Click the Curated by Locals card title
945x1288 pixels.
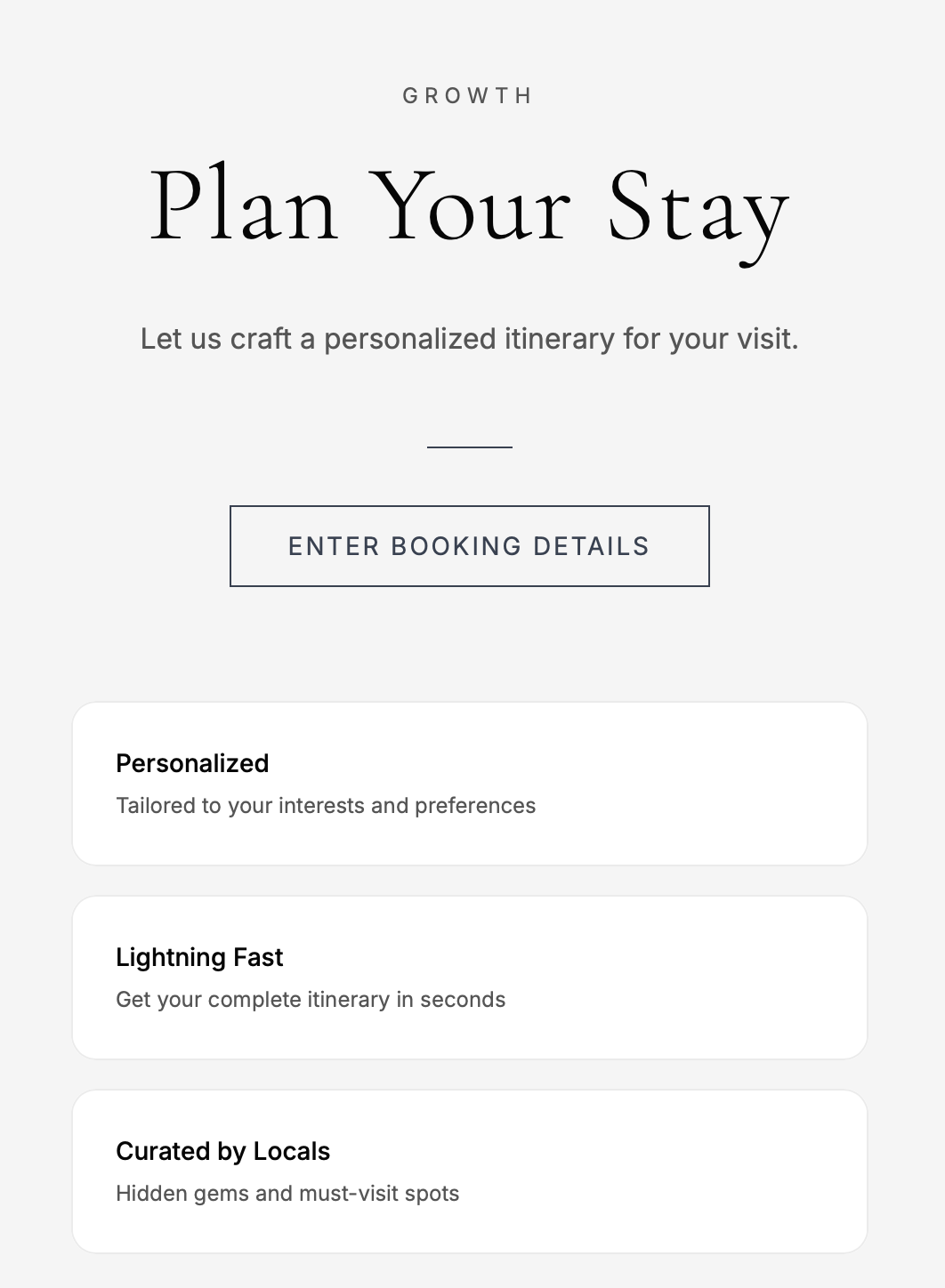click(x=222, y=1150)
